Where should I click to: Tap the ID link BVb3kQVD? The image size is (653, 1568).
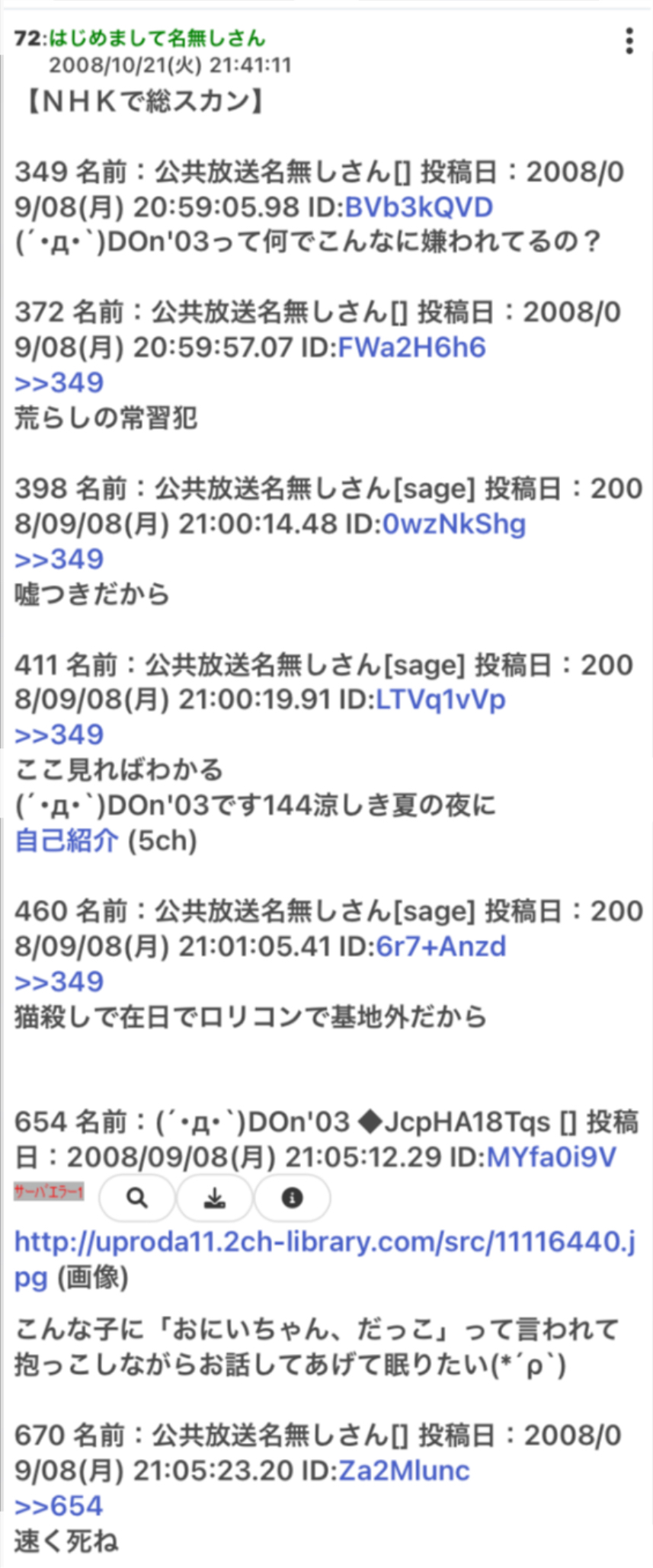(x=418, y=207)
